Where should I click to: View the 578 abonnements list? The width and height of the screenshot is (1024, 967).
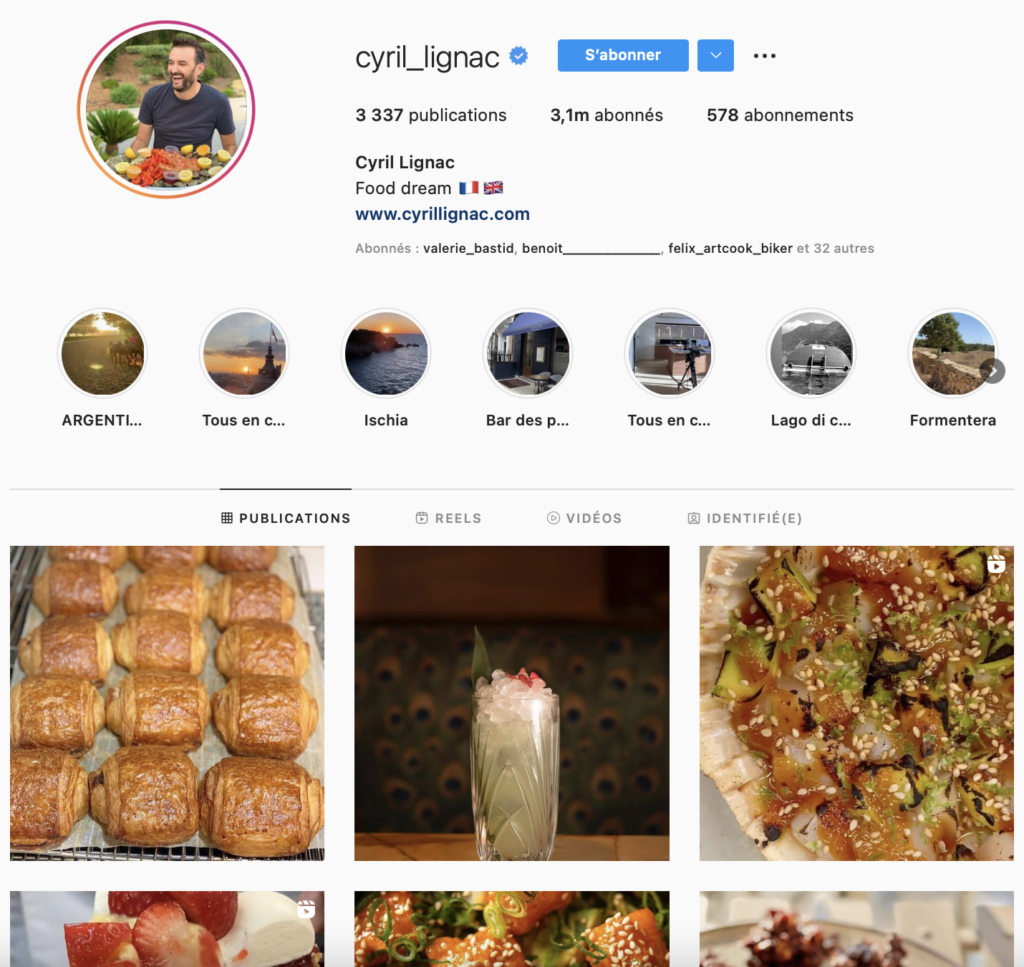point(779,115)
